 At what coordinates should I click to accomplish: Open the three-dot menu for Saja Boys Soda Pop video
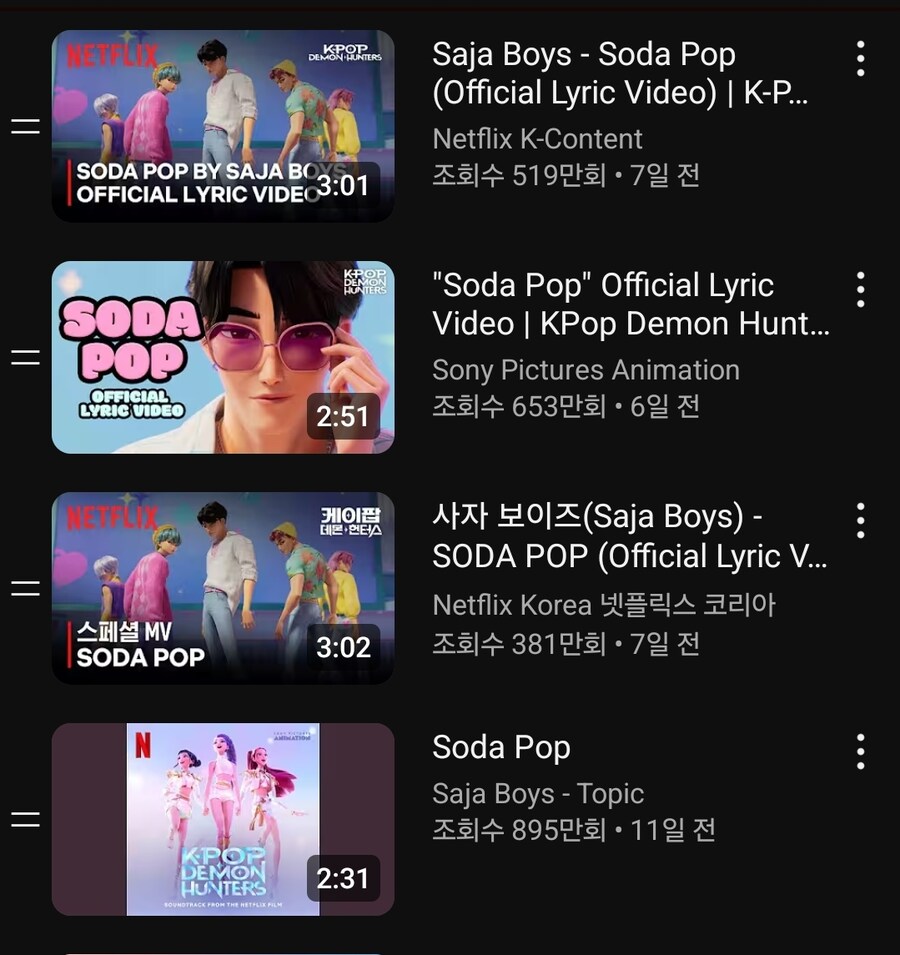tap(860, 60)
